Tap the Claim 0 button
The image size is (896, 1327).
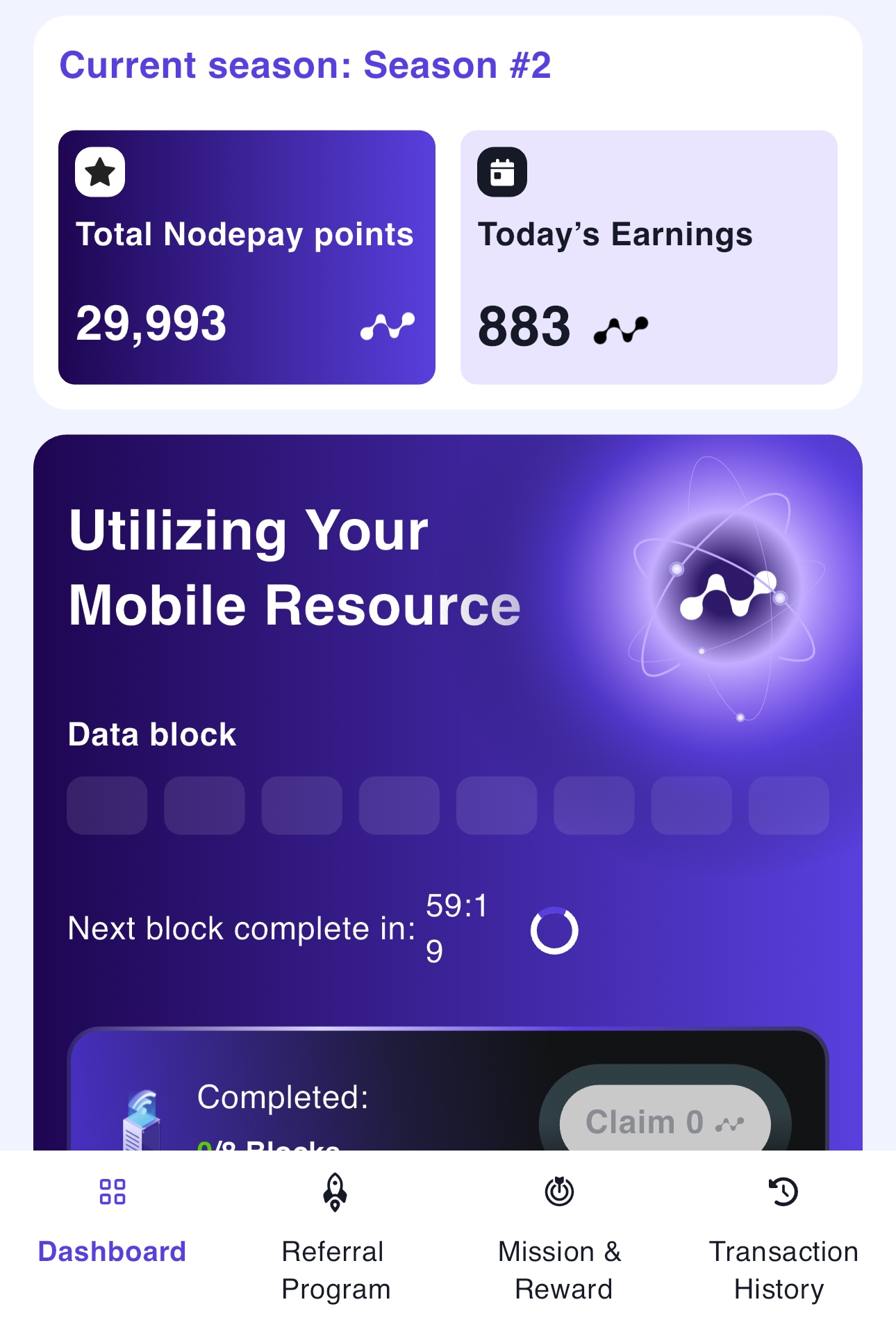[x=663, y=1121]
